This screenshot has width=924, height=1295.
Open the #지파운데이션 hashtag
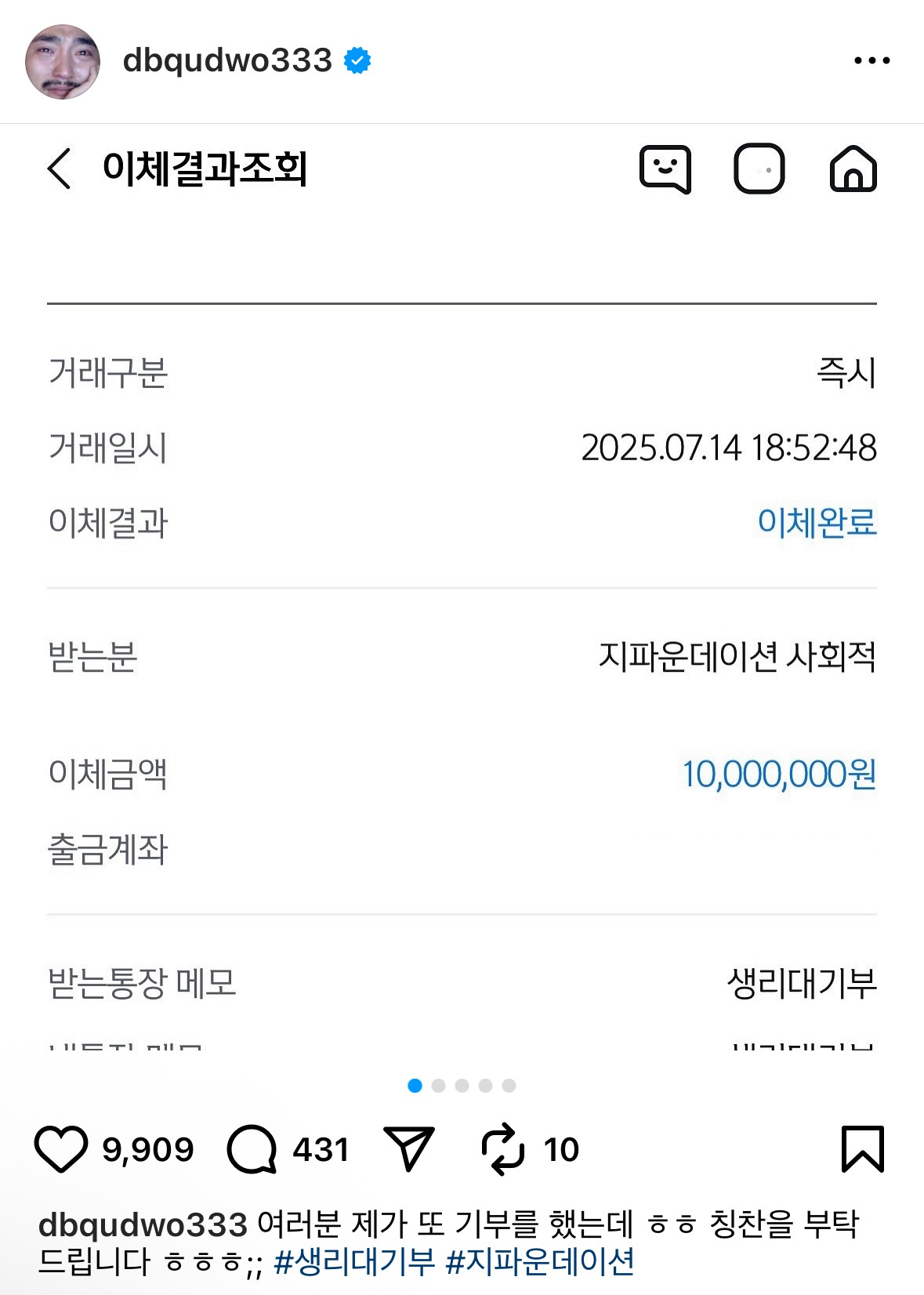(540, 1262)
